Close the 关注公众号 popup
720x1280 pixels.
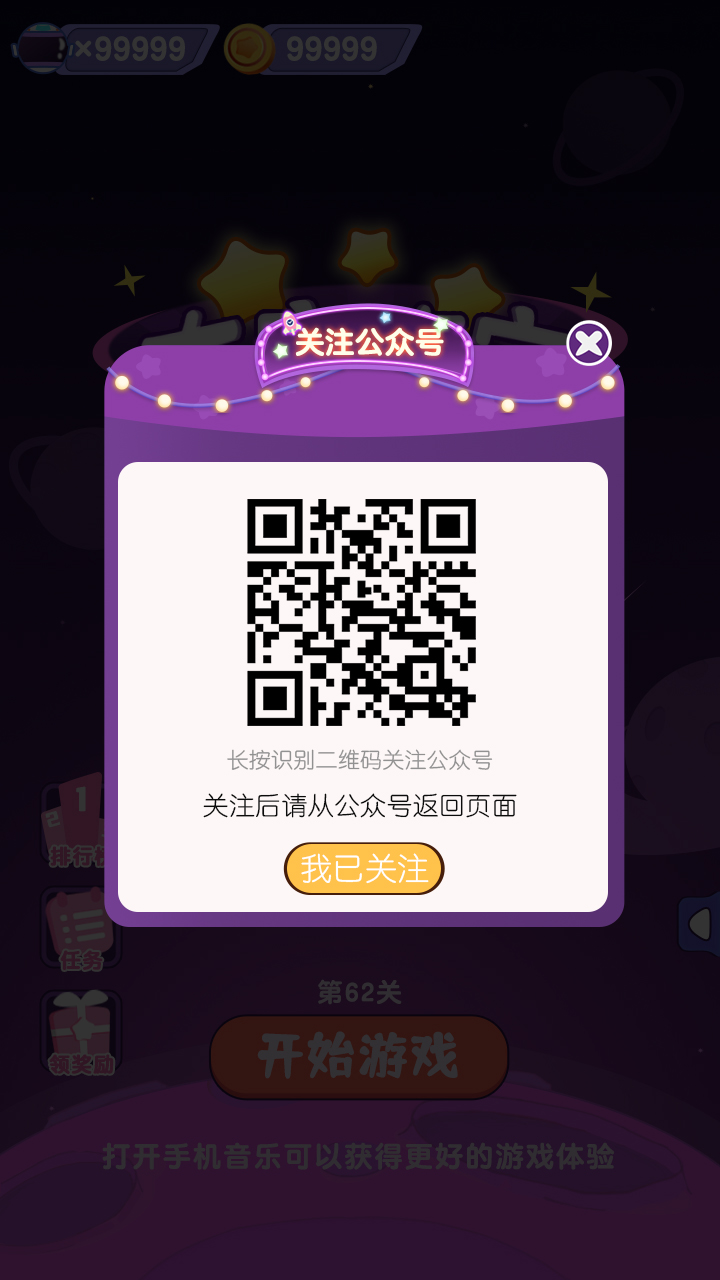click(x=588, y=343)
